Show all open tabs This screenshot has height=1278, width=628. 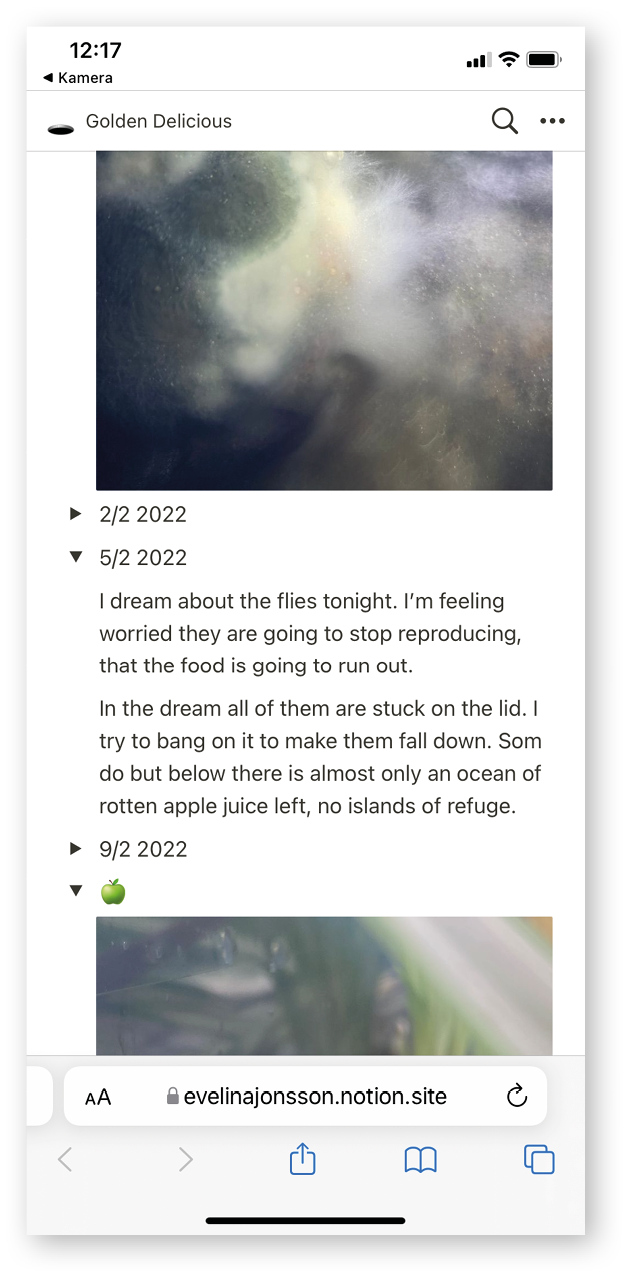tap(539, 1160)
